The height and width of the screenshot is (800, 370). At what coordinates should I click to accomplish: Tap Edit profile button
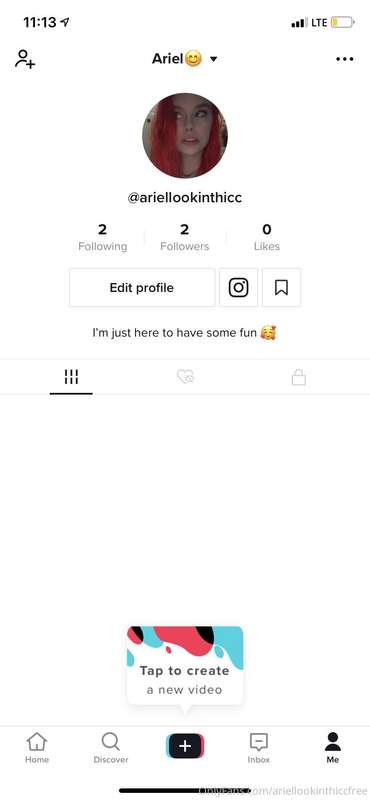click(x=142, y=288)
